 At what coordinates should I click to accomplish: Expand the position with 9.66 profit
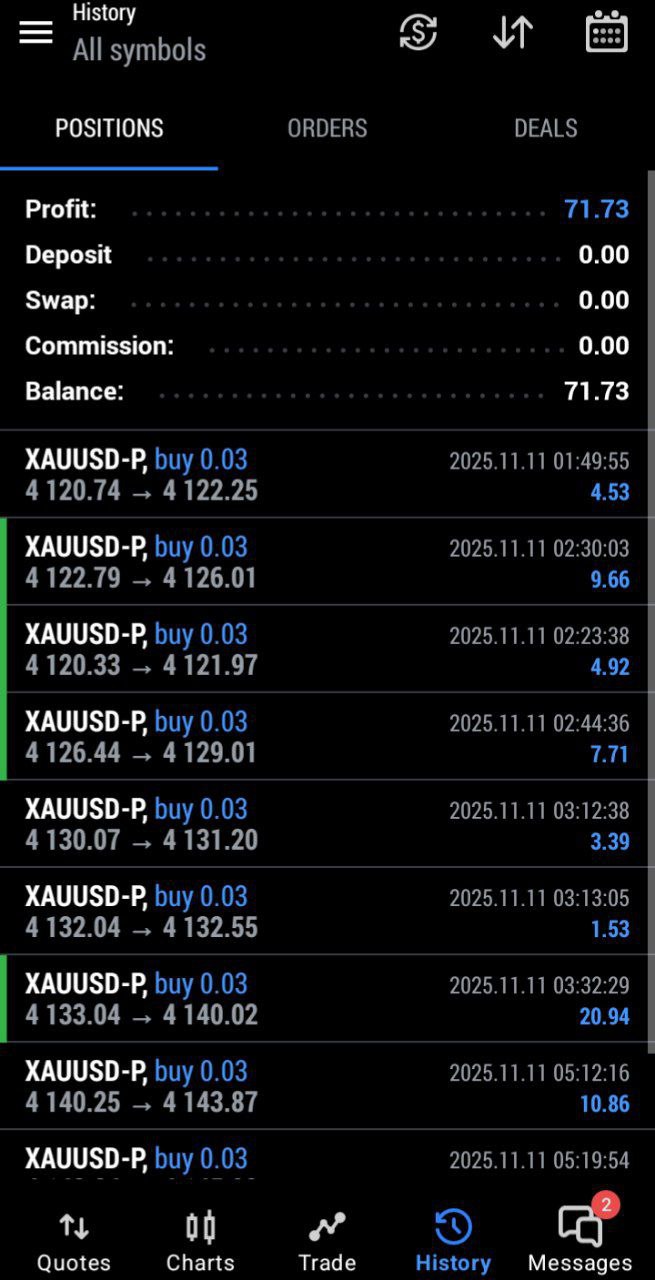click(x=327, y=562)
